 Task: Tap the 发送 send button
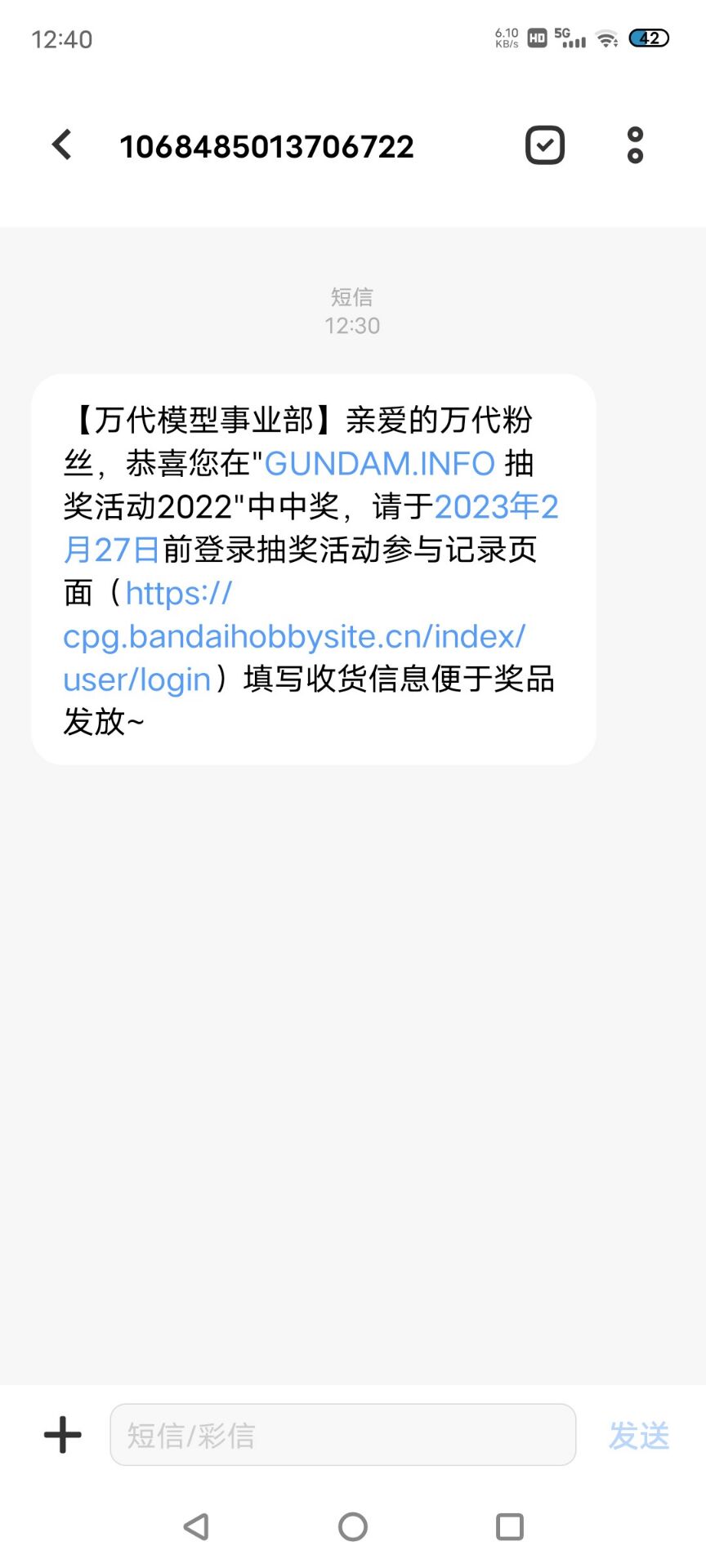[x=638, y=1435]
